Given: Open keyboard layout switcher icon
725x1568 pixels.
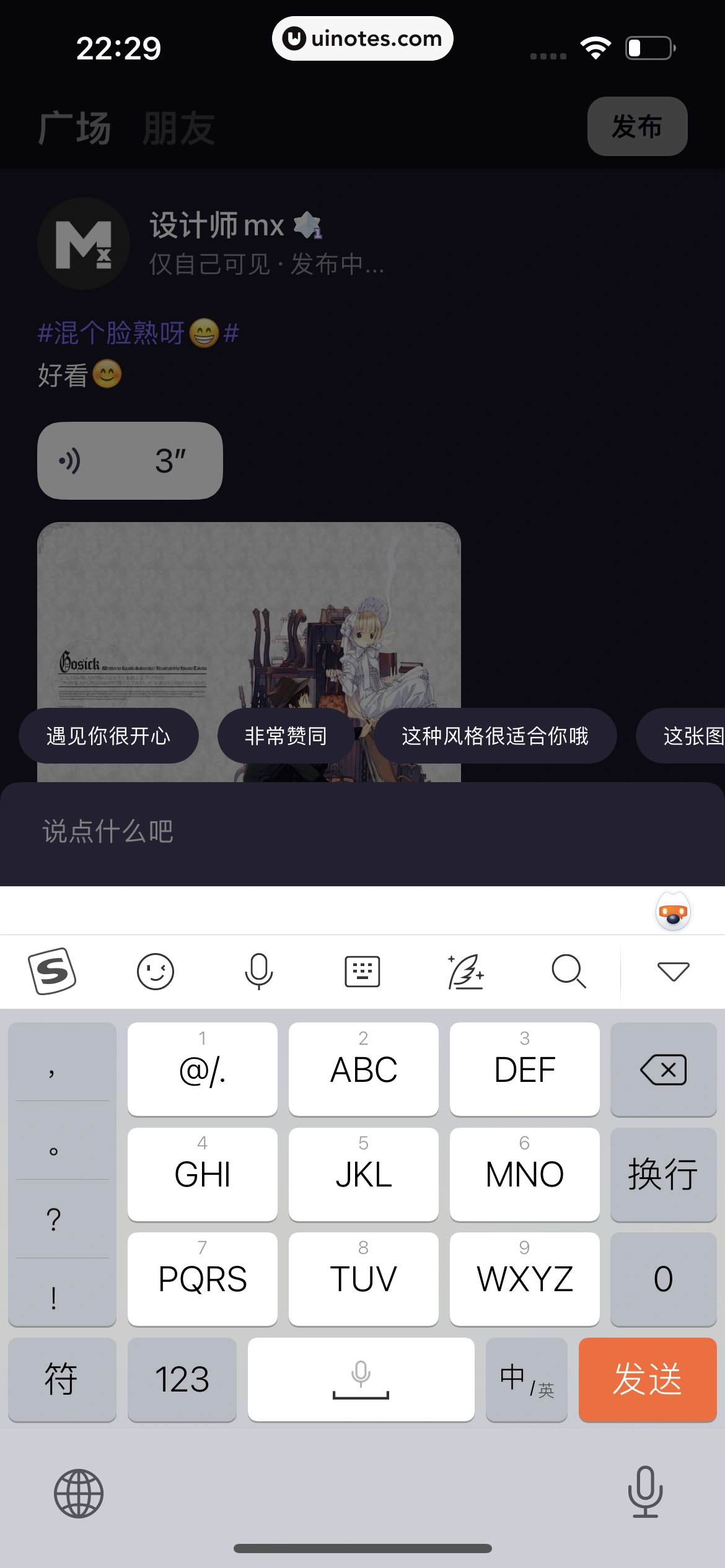Looking at the screenshot, I should (x=362, y=971).
